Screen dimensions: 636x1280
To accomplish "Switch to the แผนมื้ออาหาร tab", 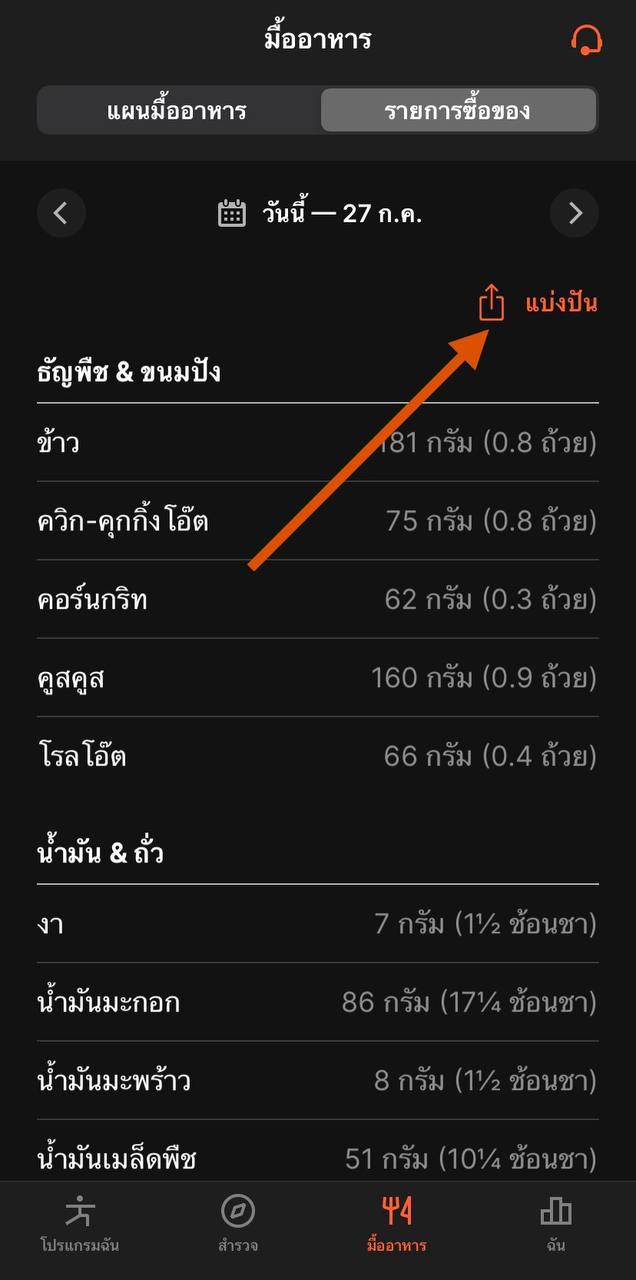I will [177, 110].
